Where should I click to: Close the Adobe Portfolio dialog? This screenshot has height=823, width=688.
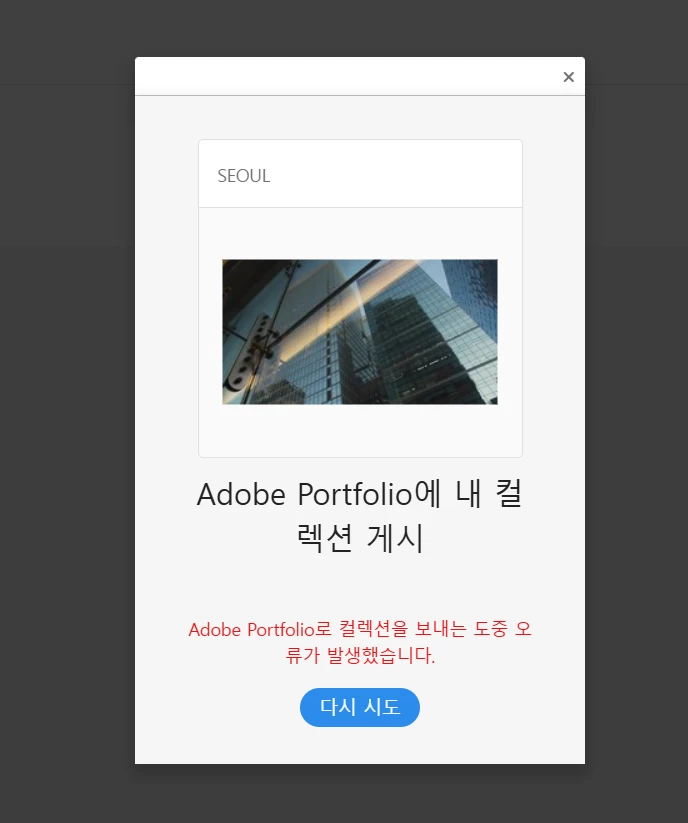coord(568,77)
